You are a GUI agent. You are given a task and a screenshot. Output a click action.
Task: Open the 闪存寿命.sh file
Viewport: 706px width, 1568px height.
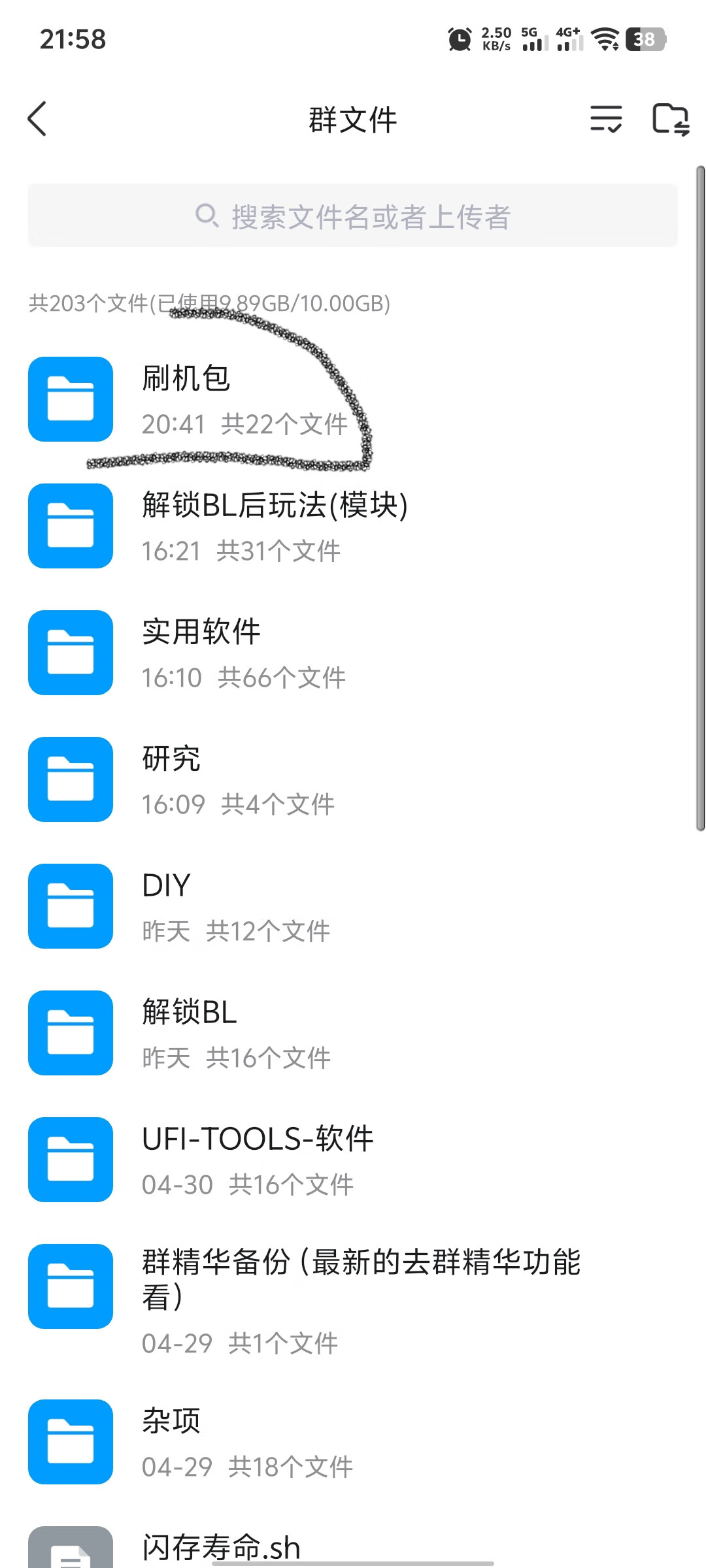[x=221, y=1547]
